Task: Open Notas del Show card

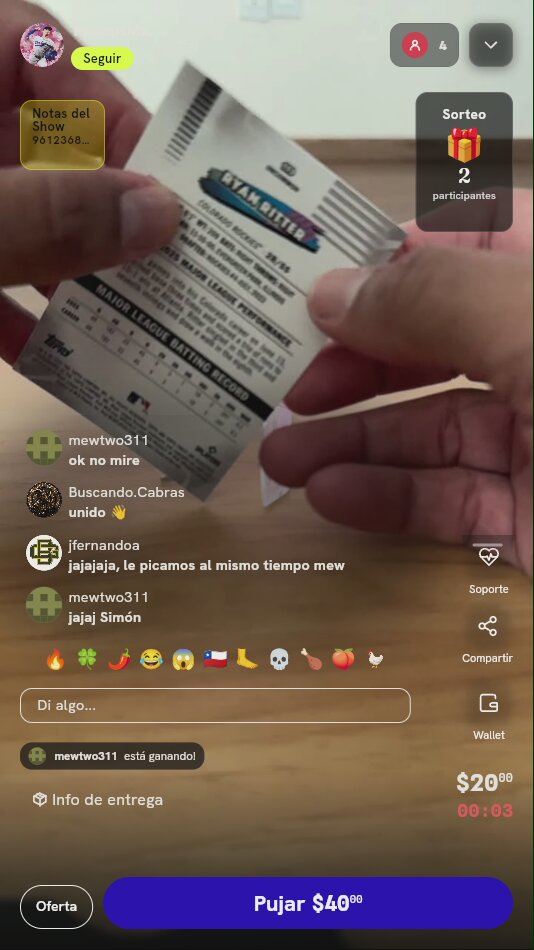Action: coord(62,135)
